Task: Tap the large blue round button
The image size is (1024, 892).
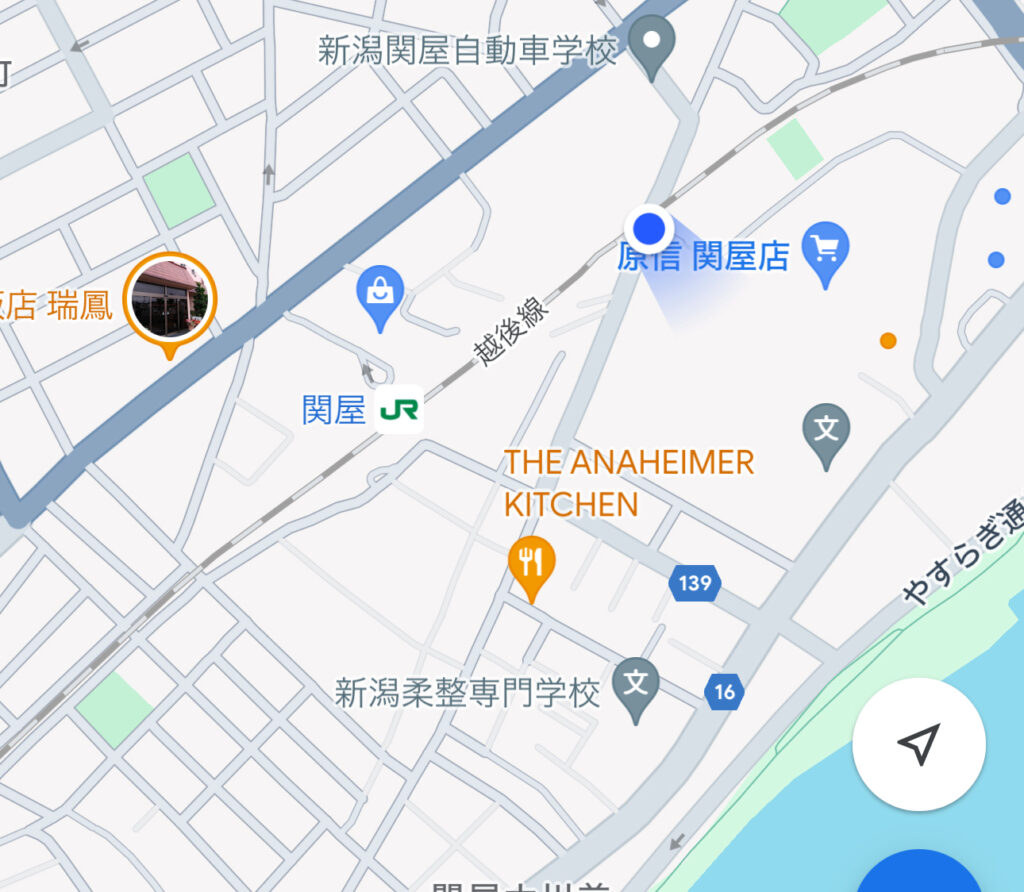Action: coord(920,872)
